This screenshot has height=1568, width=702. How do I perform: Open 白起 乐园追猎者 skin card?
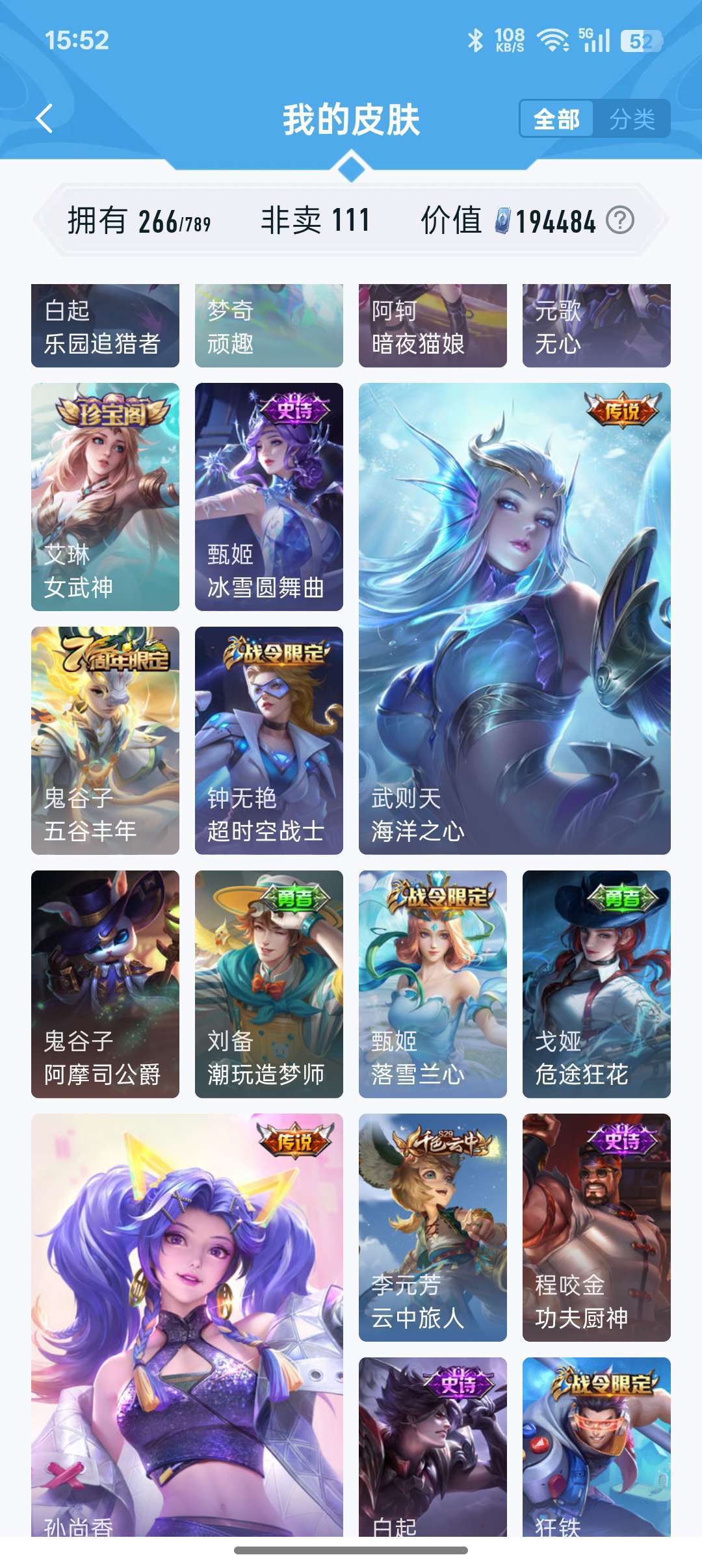coord(105,326)
